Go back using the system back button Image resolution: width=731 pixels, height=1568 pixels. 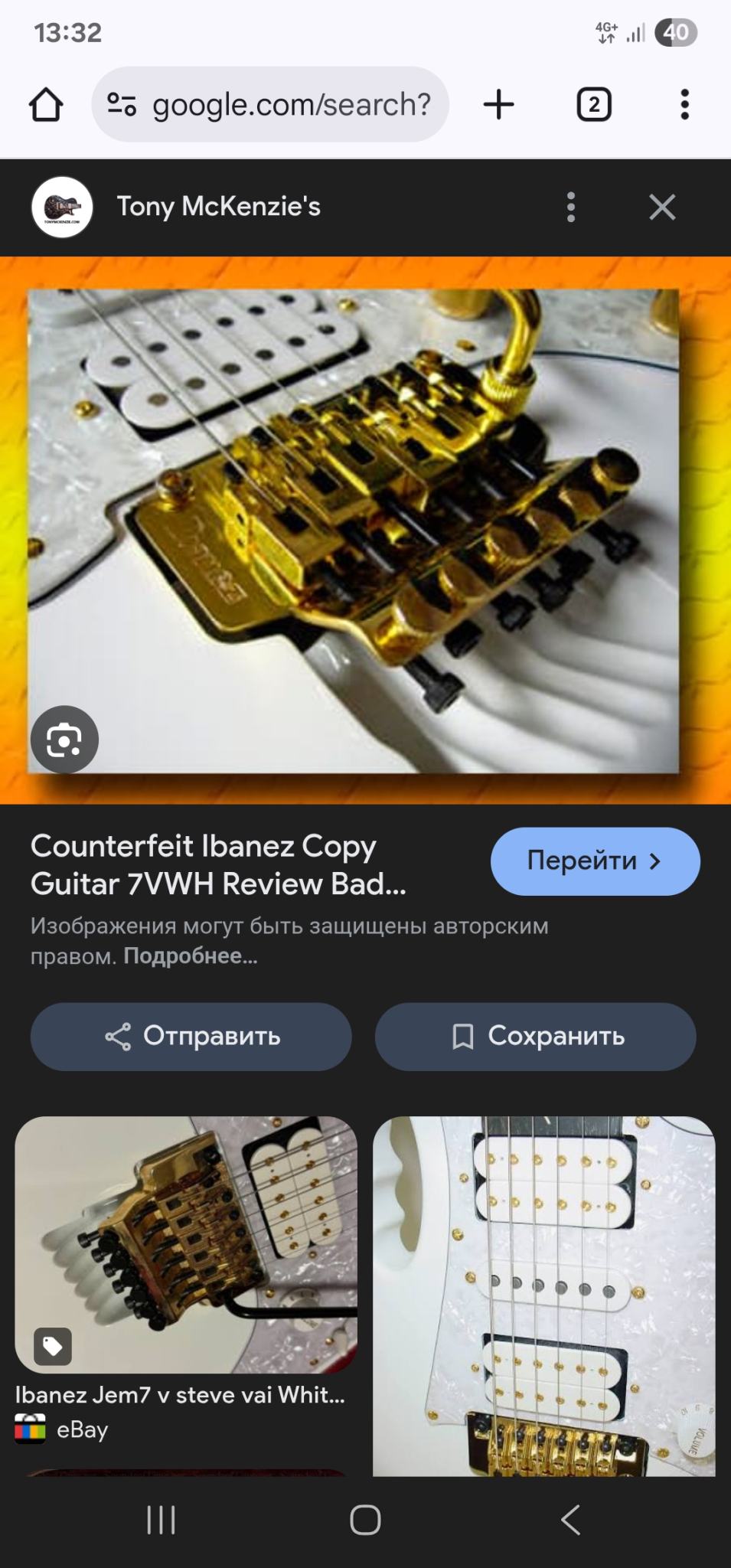pyautogui.click(x=570, y=1520)
